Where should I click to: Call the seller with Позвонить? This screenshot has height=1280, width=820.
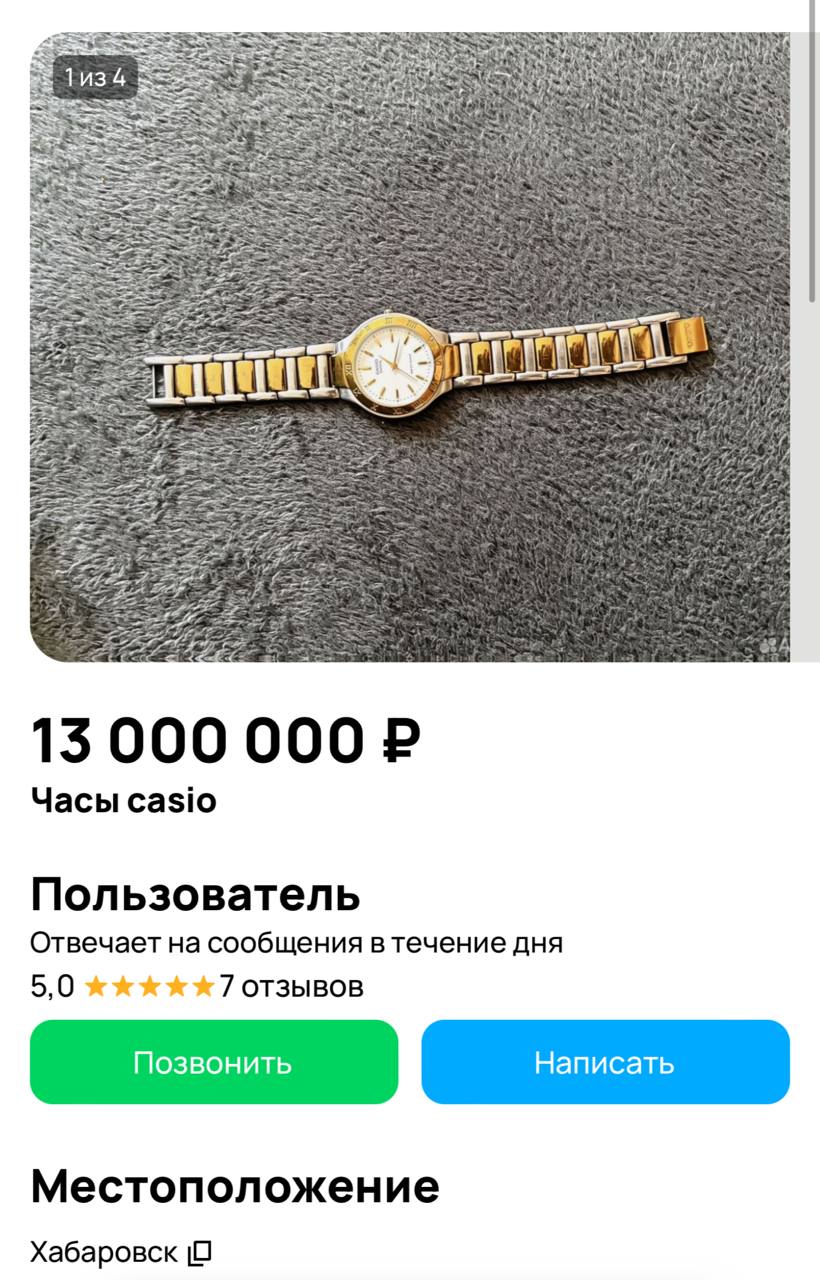point(213,1062)
